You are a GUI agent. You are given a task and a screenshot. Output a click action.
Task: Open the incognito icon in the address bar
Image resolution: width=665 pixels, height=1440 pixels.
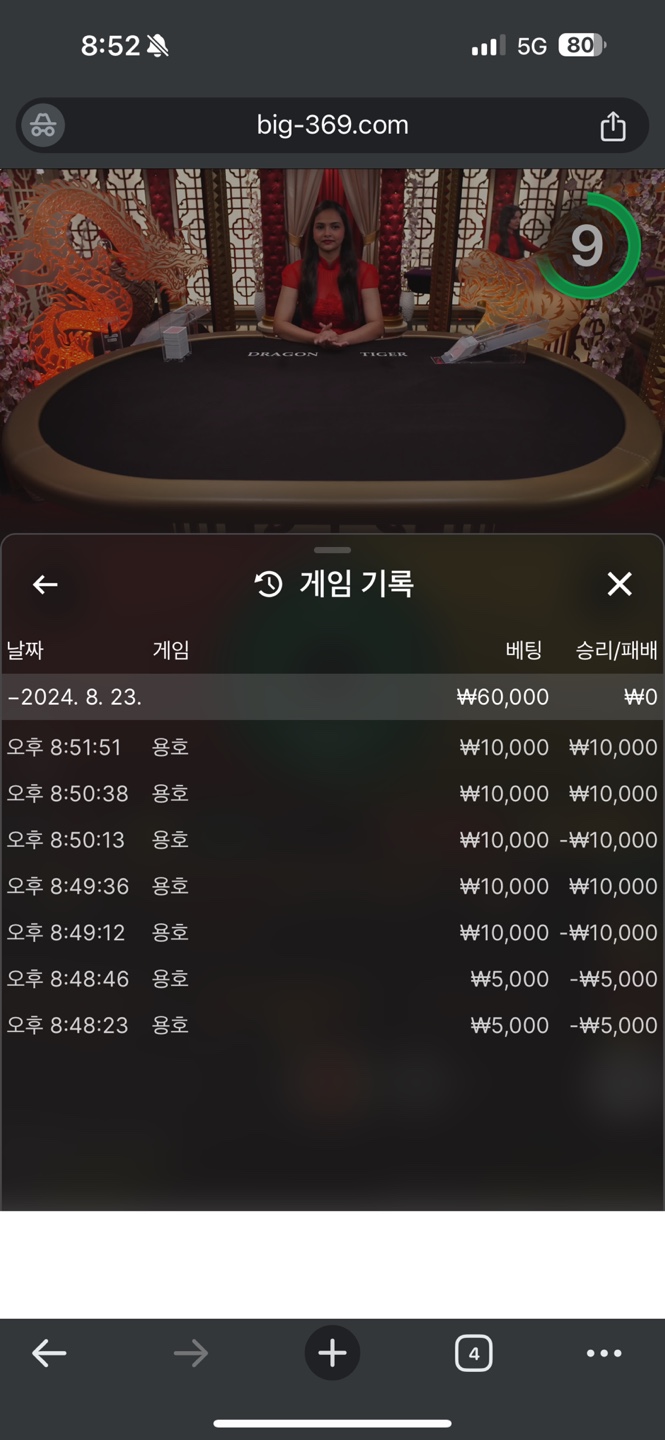pos(43,126)
